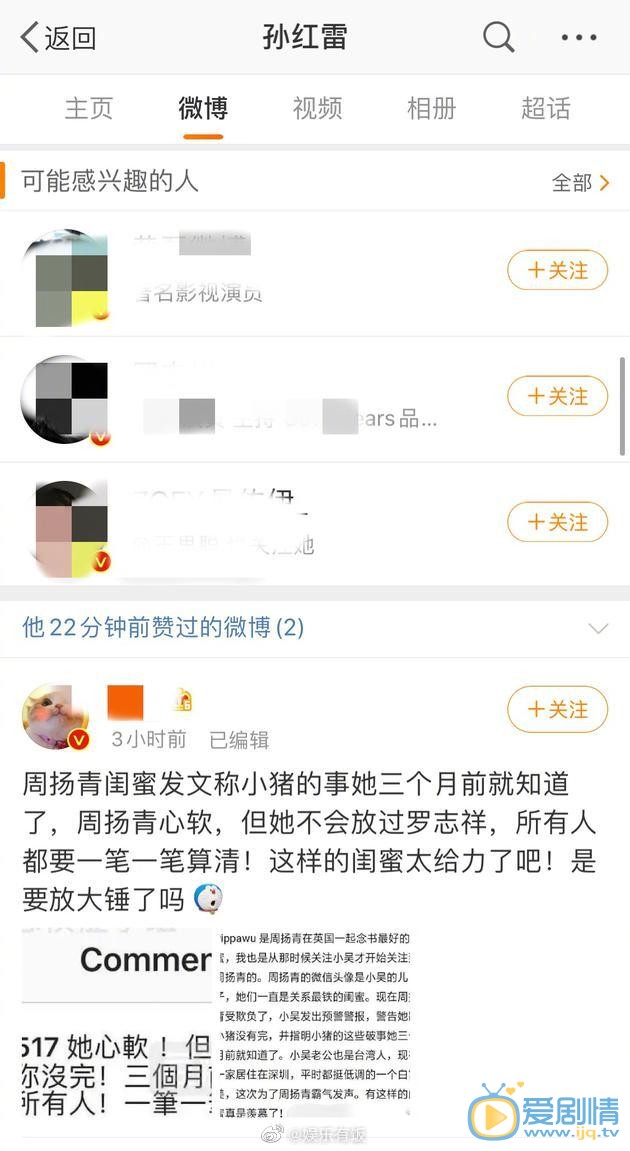Open search on 孙红雷's profile

pyautogui.click(x=498, y=38)
